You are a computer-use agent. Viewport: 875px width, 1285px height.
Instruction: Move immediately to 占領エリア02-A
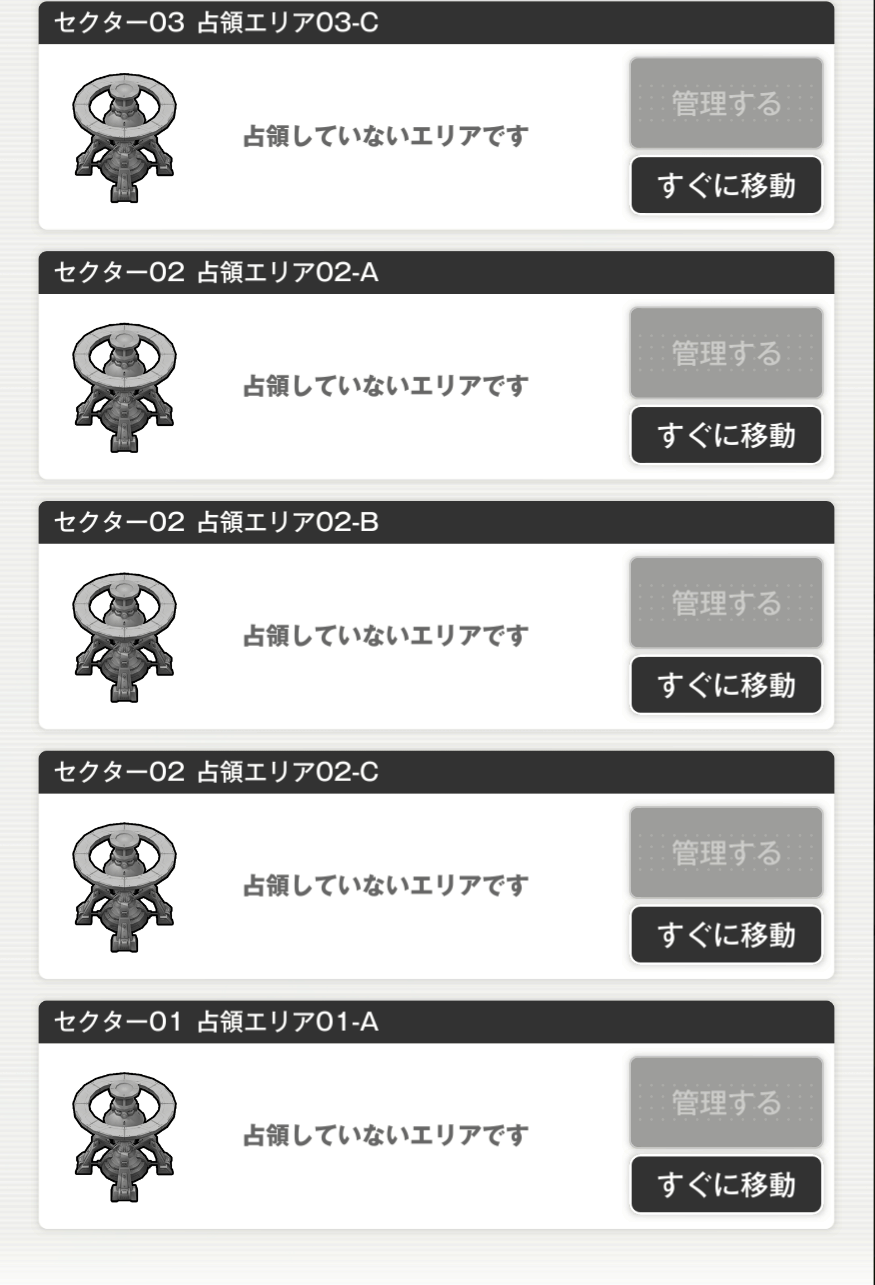726,436
